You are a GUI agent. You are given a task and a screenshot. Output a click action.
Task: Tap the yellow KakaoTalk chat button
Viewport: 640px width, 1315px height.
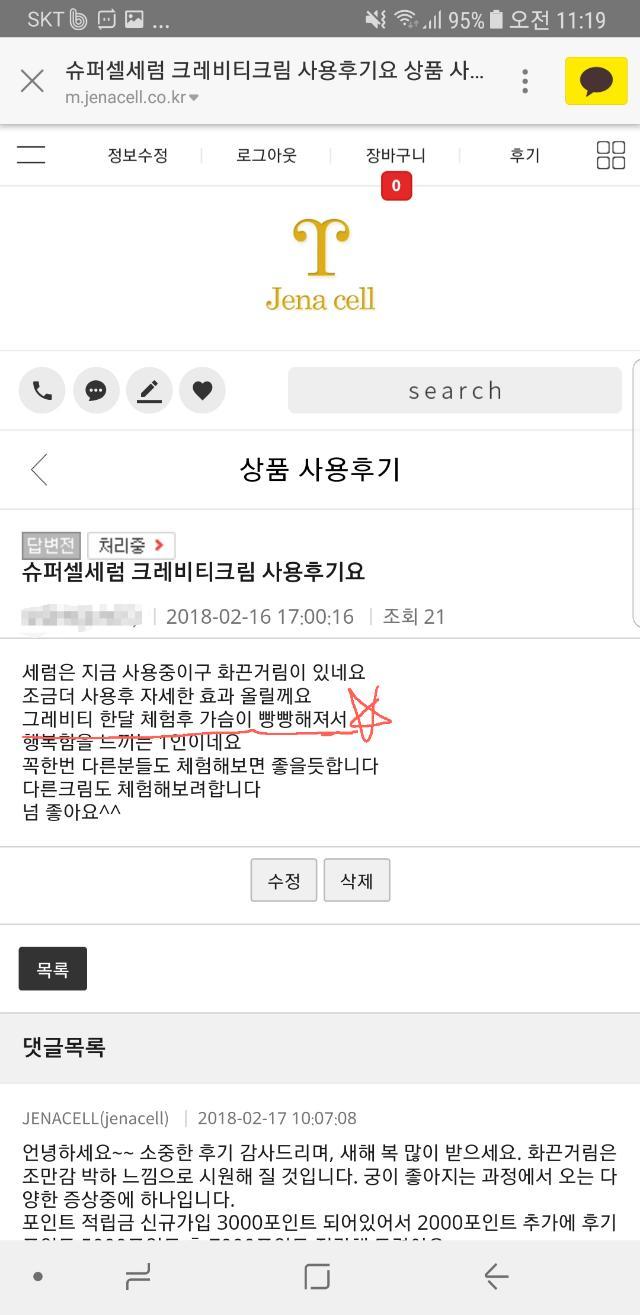pos(596,81)
